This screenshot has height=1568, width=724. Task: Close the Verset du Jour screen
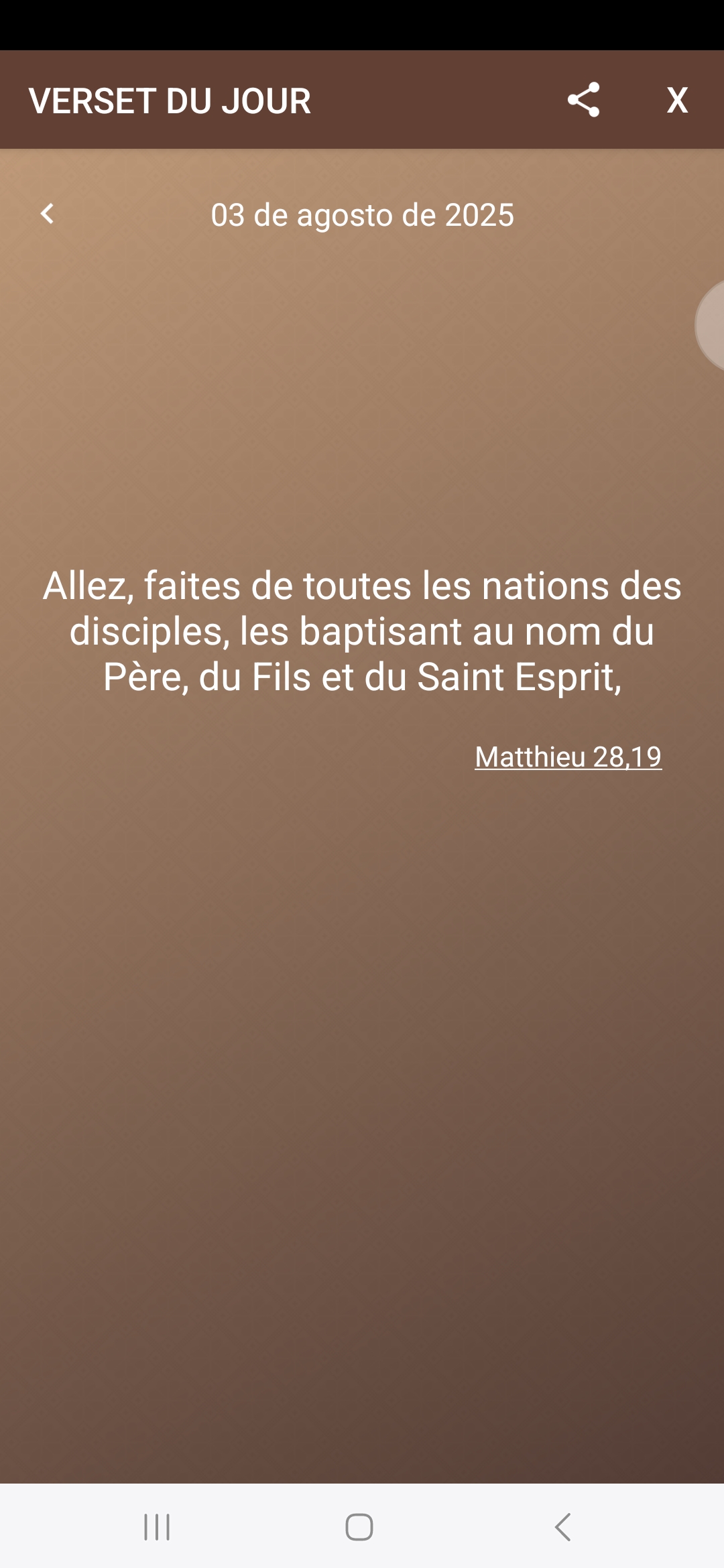(677, 101)
